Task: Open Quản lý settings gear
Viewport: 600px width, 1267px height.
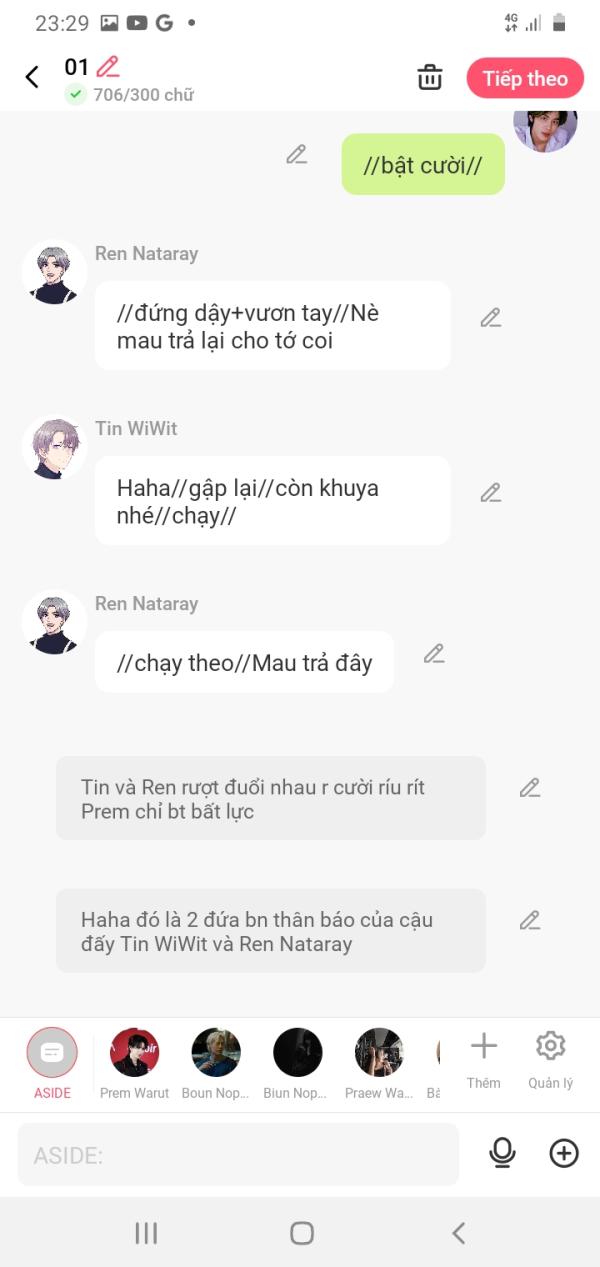Action: coord(550,1061)
